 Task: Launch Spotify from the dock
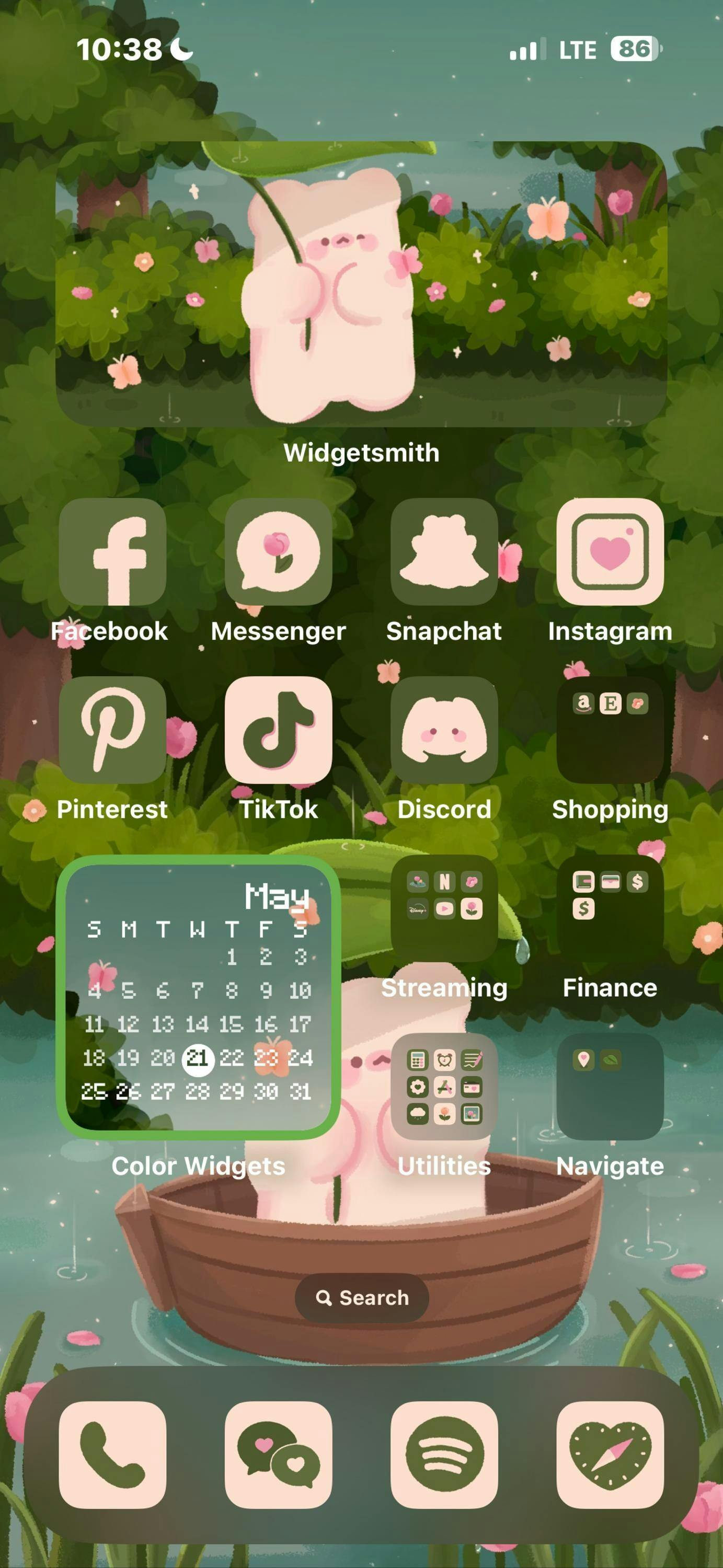point(444,1455)
